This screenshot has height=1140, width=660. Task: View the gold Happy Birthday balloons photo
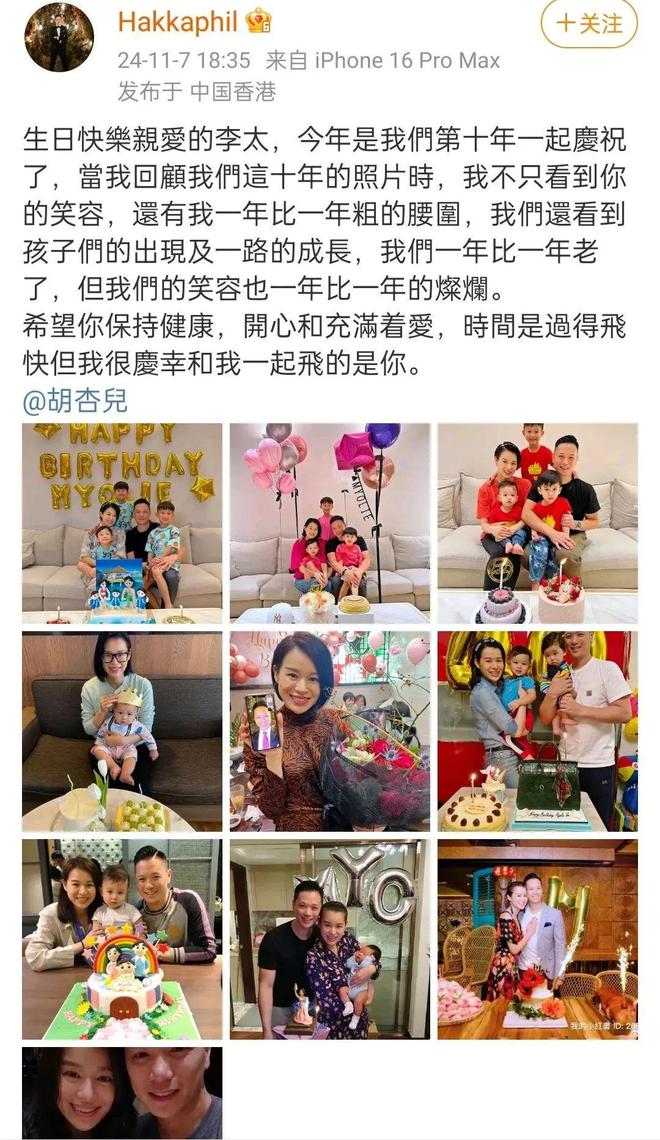(x=122, y=523)
